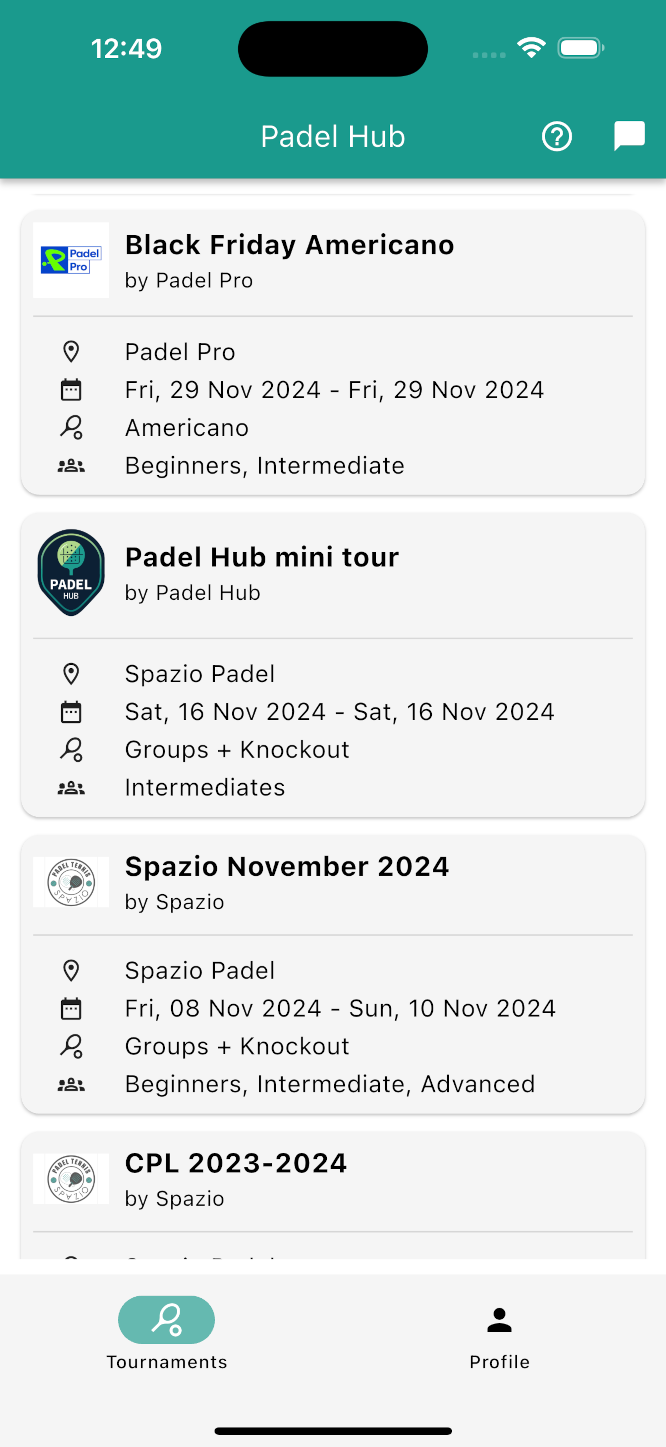This screenshot has height=1447, width=666.
Task: Open the help question mark icon
Action: [556, 136]
